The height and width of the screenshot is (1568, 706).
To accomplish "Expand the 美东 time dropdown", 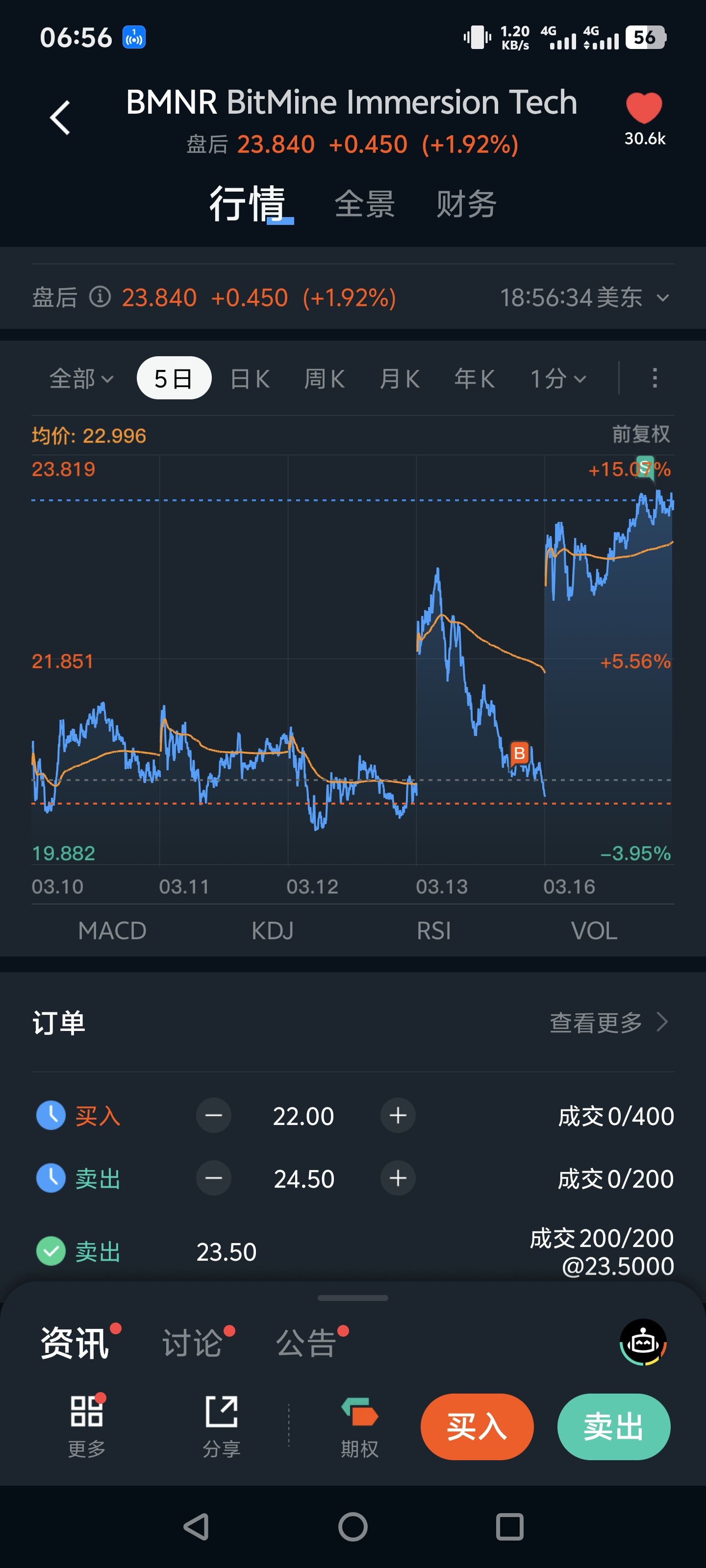I will [662, 298].
